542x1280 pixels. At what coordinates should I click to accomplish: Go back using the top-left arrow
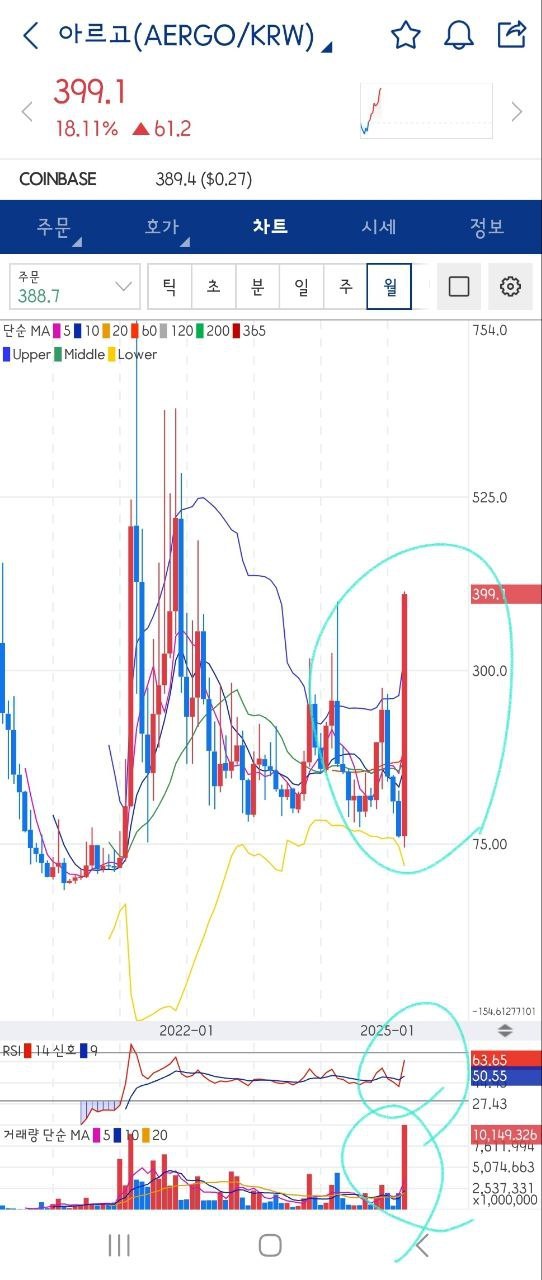coord(30,36)
